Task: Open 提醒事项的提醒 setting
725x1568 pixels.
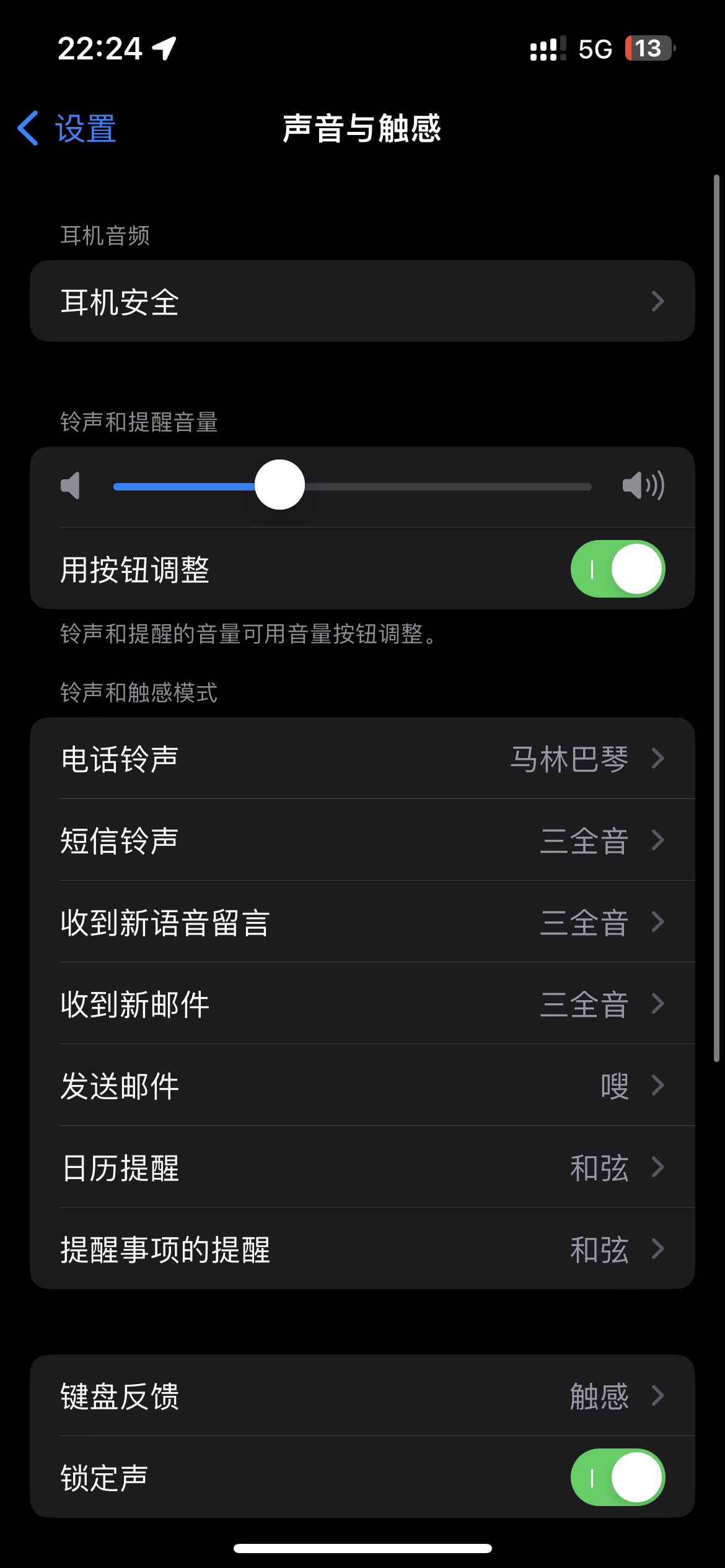Action: [x=362, y=1249]
